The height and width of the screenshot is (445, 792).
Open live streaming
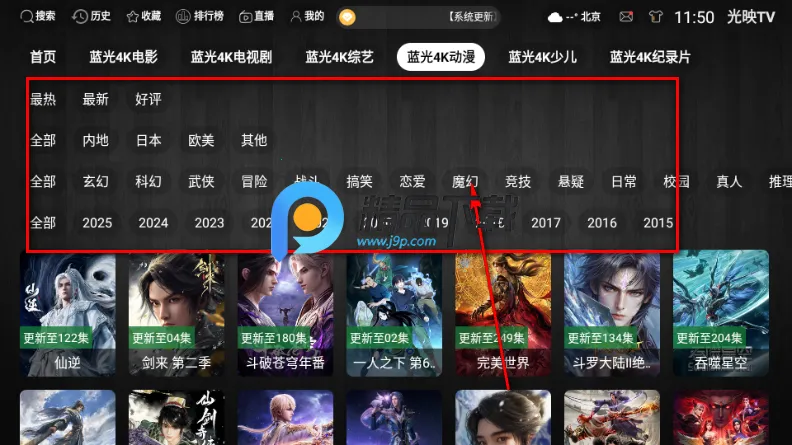coord(257,17)
